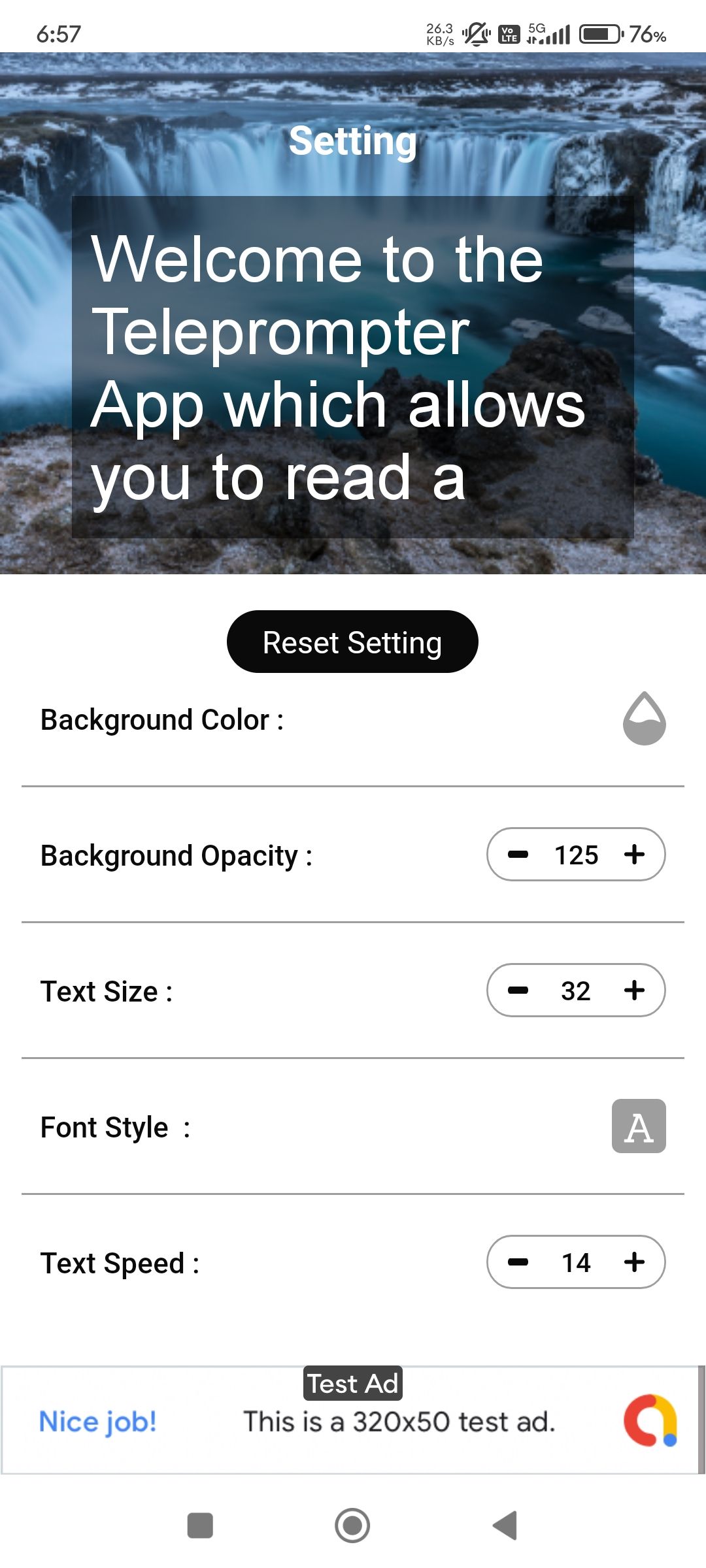706x1568 pixels.
Task: Lower the Text Speed
Action: coord(518,1262)
